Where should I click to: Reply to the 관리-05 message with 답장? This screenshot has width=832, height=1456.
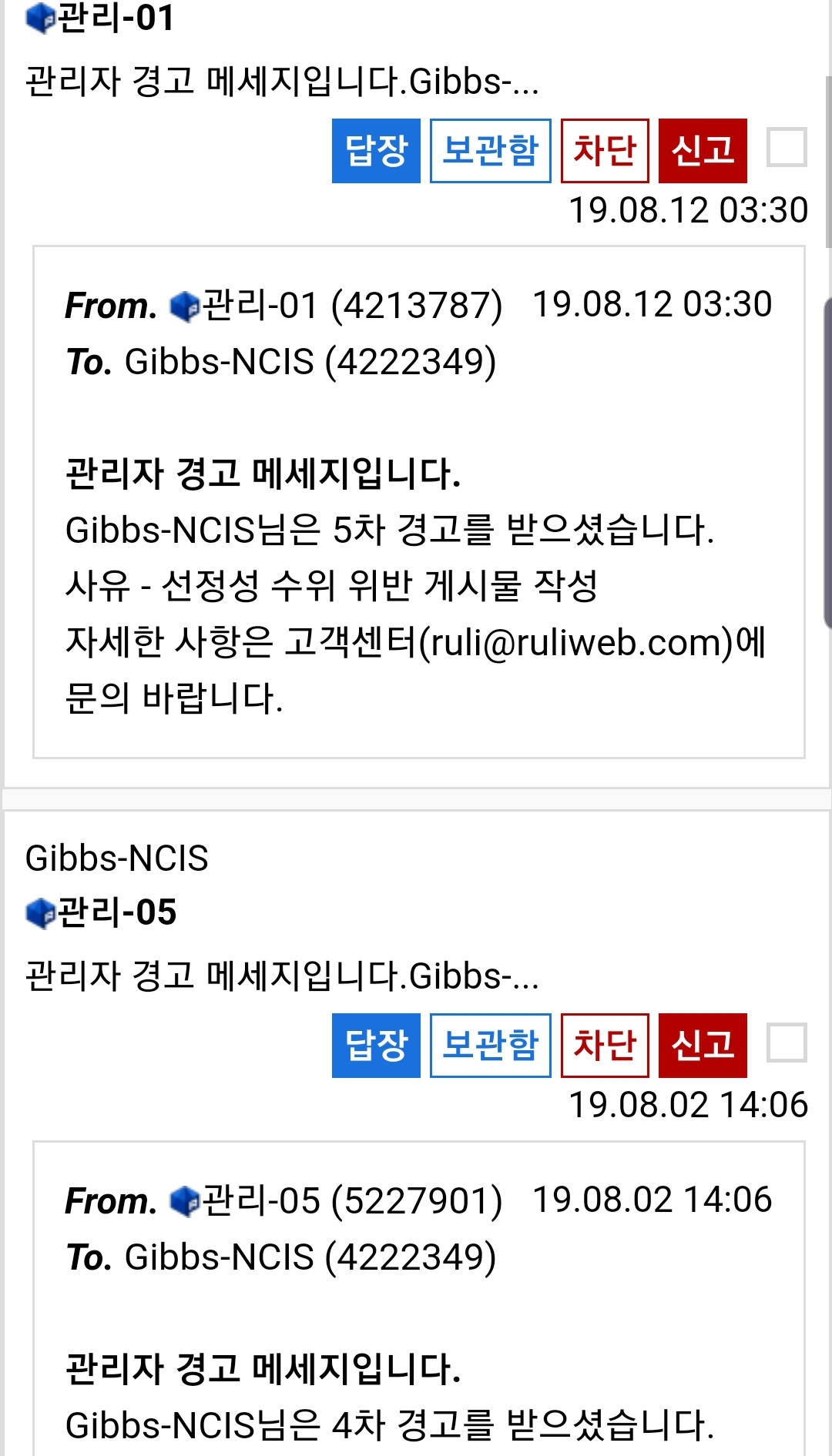coord(376,1046)
